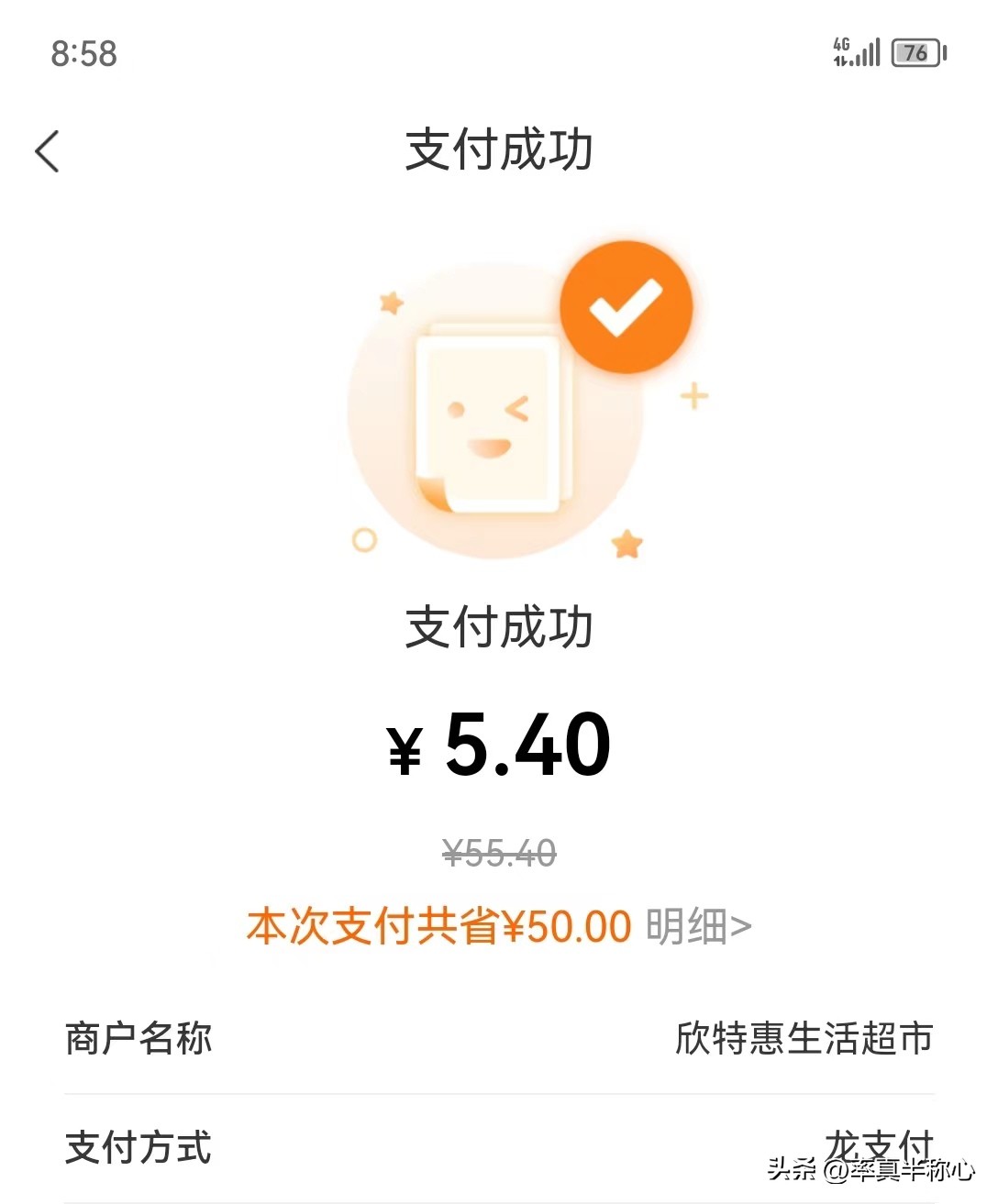Tap the orange success checkmark icon
998x1204 pixels.
pyautogui.click(x=627, y=305)
